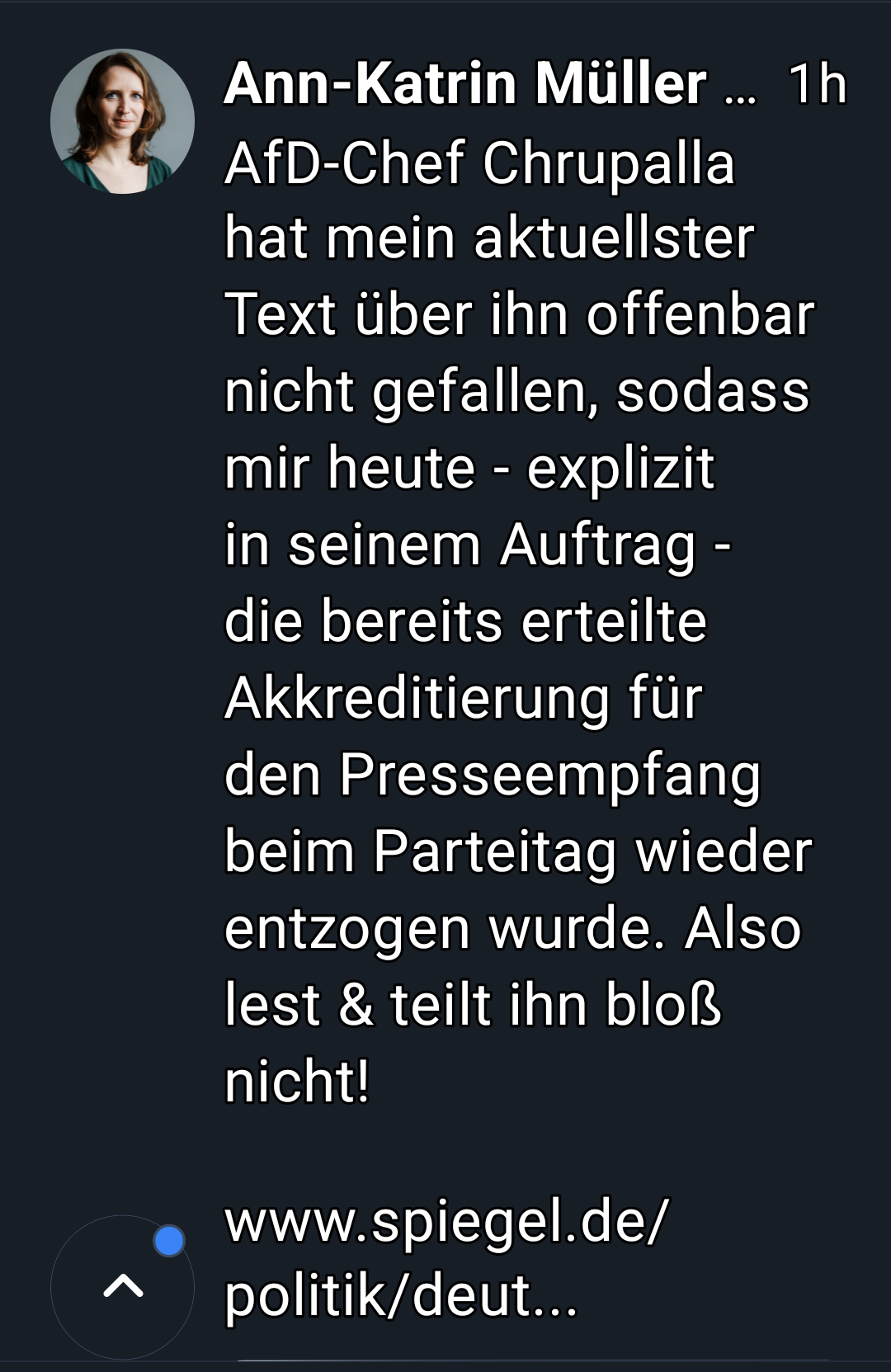Viewport: 891px width, 1372px height.
Task: Open Ann-Katrin Müller's profile picture
Action: pos(122,121)
